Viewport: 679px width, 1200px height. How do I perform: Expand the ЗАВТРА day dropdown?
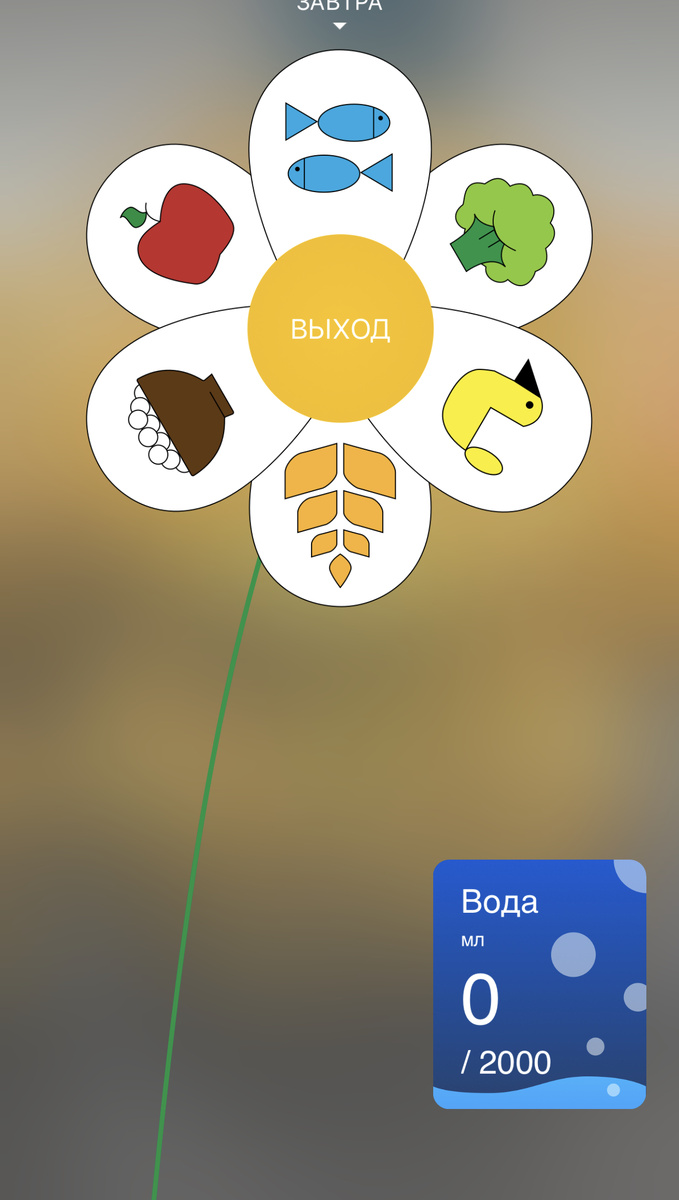339,10
